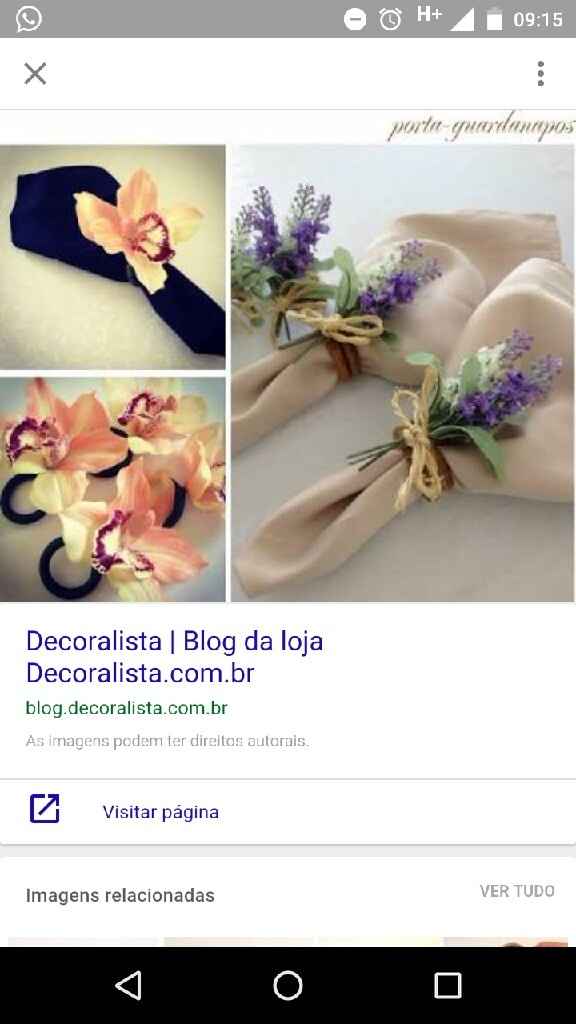Go back using the system back button
Image resolution: width=576 pixels, height=1024 pixels.
(128, 985)
